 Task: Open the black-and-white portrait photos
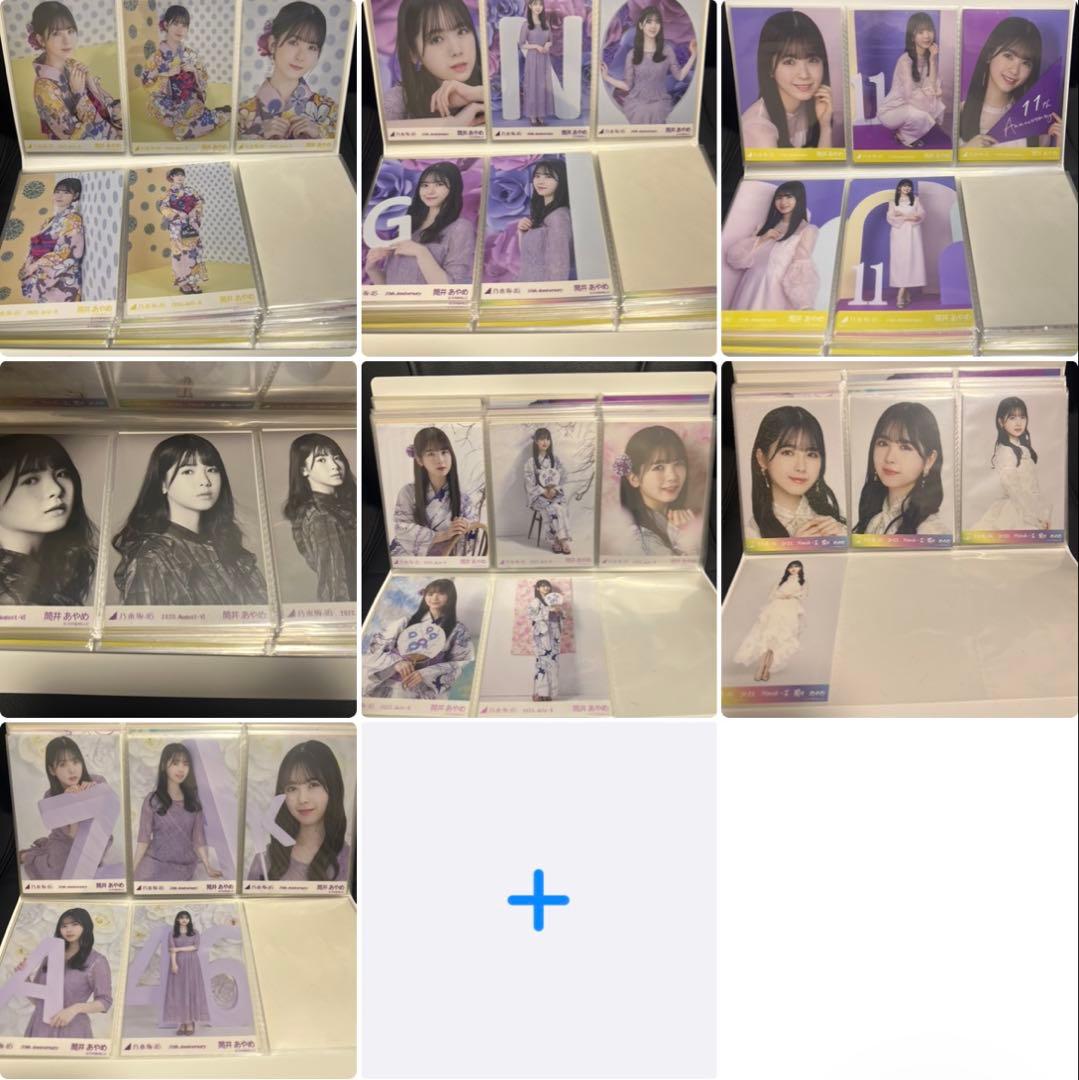click(x=178, y=538)
